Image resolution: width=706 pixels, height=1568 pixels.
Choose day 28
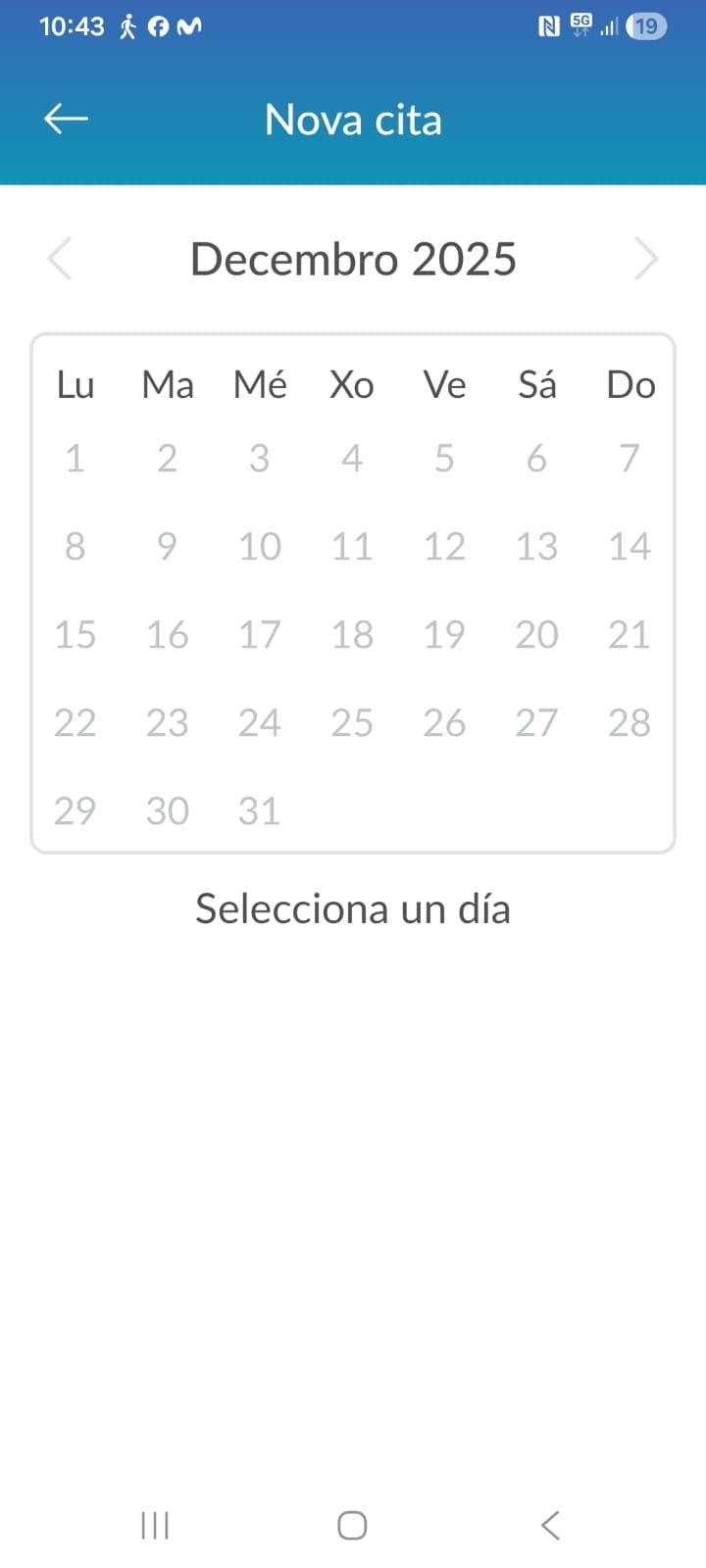[x=630, y=723]
